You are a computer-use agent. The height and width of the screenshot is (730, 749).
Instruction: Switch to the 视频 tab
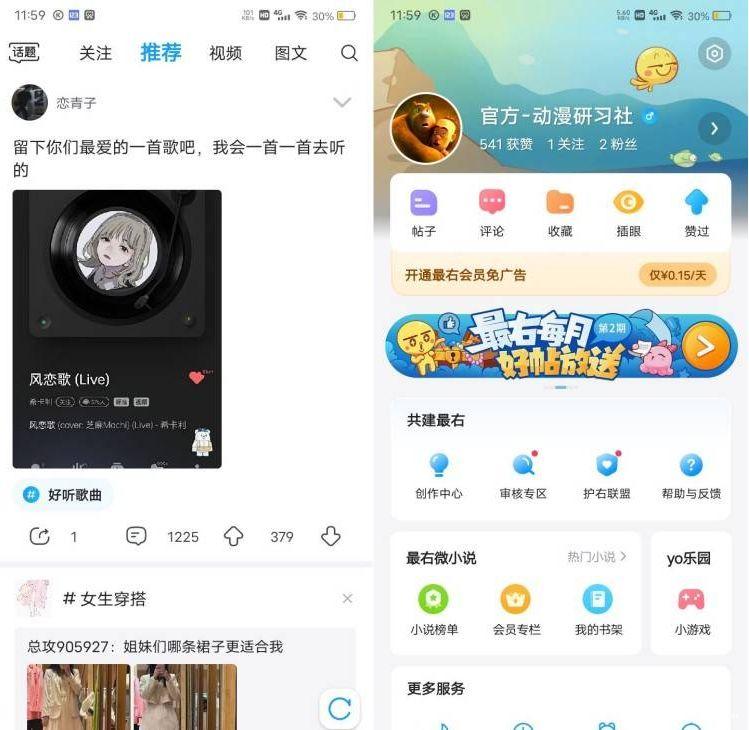[225, 53]
